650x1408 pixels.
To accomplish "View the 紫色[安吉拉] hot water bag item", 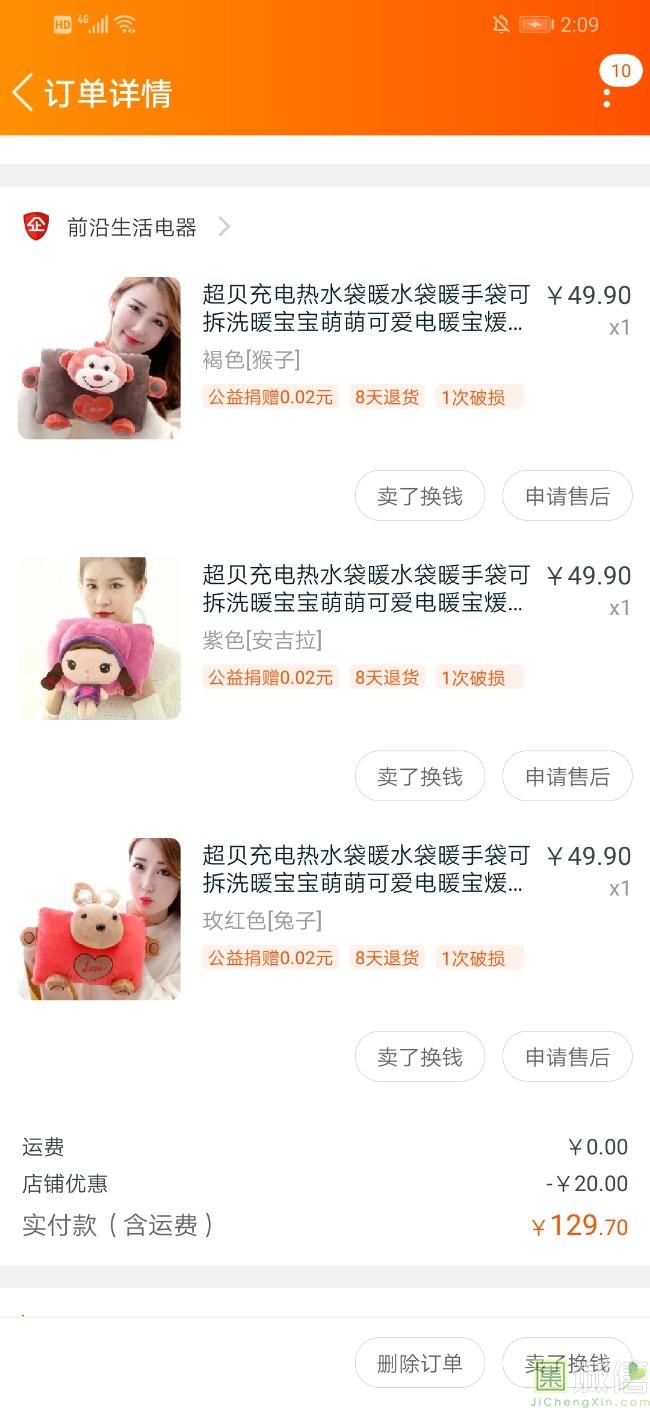I will click(x=365, y=589).
